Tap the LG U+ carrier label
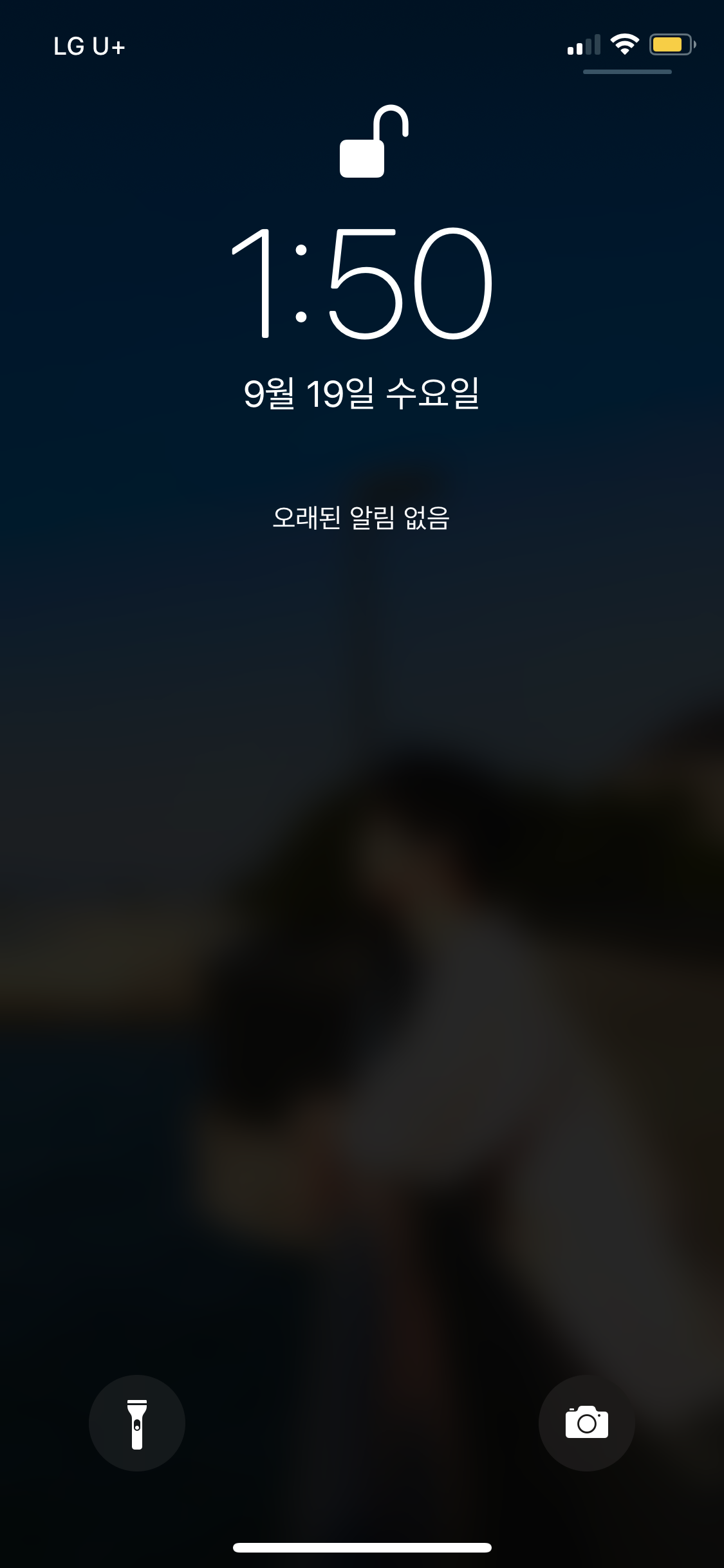The width and height of the screenshot is (724, 1568). click(89, 45)
